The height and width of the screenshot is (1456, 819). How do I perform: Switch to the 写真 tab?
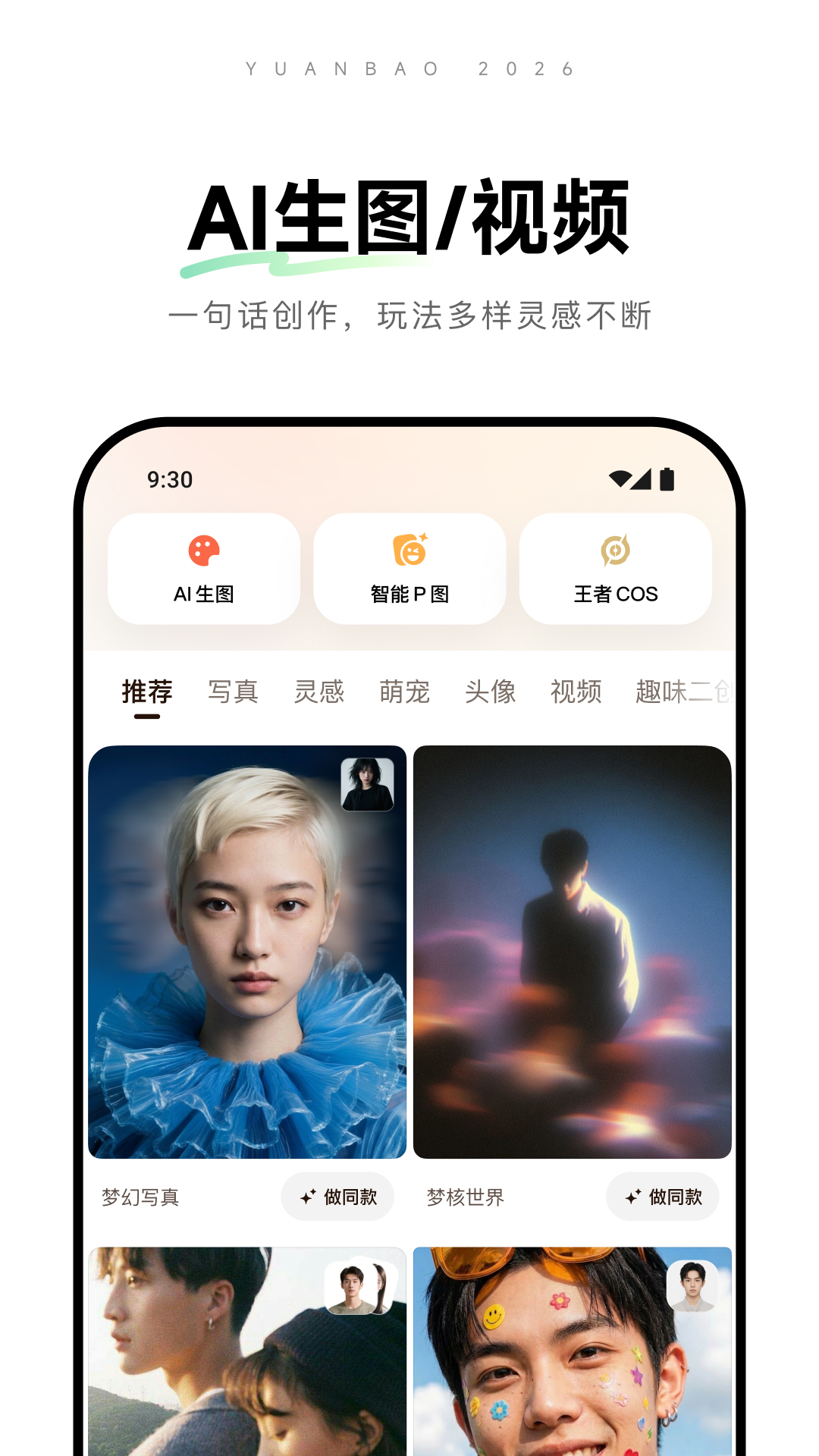coord(234,692)
